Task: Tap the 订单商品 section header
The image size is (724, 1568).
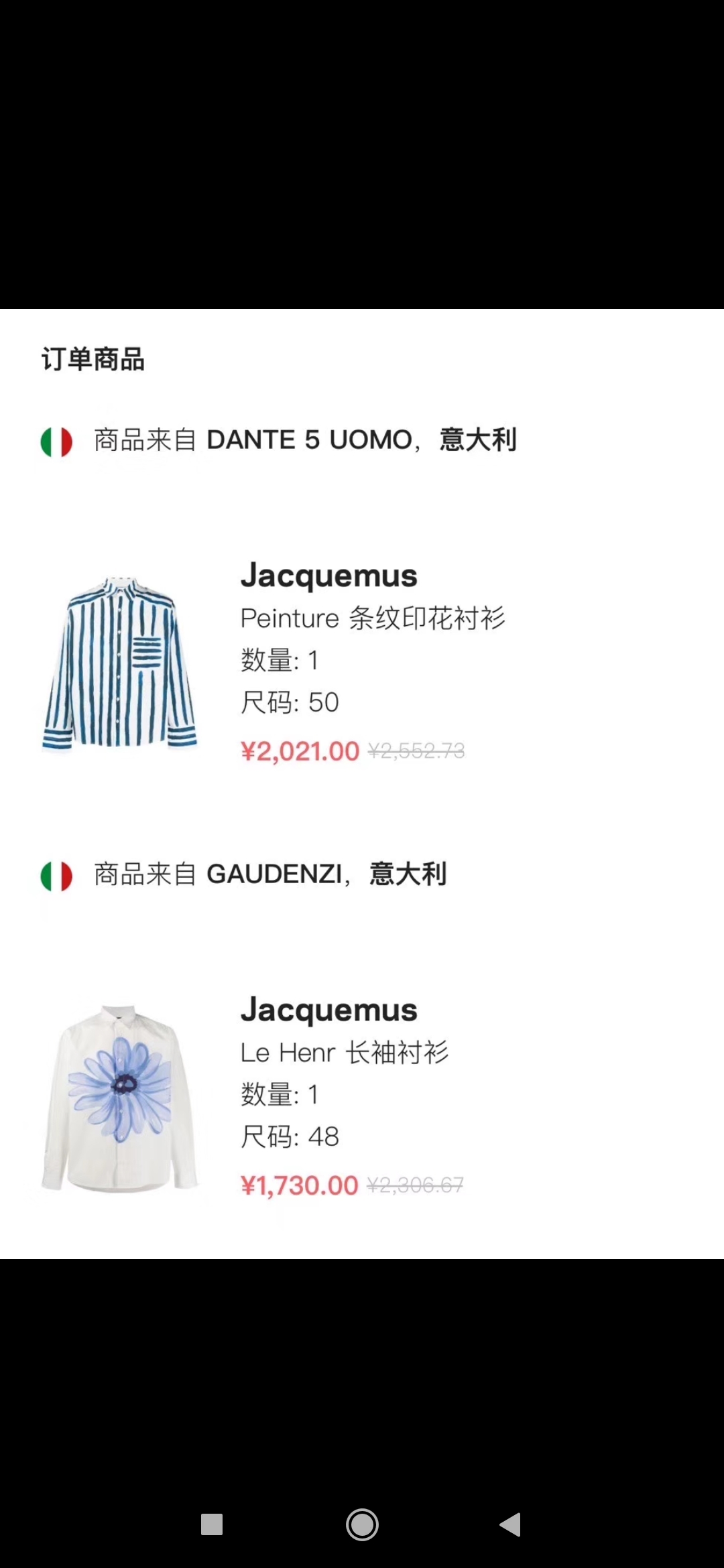Action: tap(94, 357)
